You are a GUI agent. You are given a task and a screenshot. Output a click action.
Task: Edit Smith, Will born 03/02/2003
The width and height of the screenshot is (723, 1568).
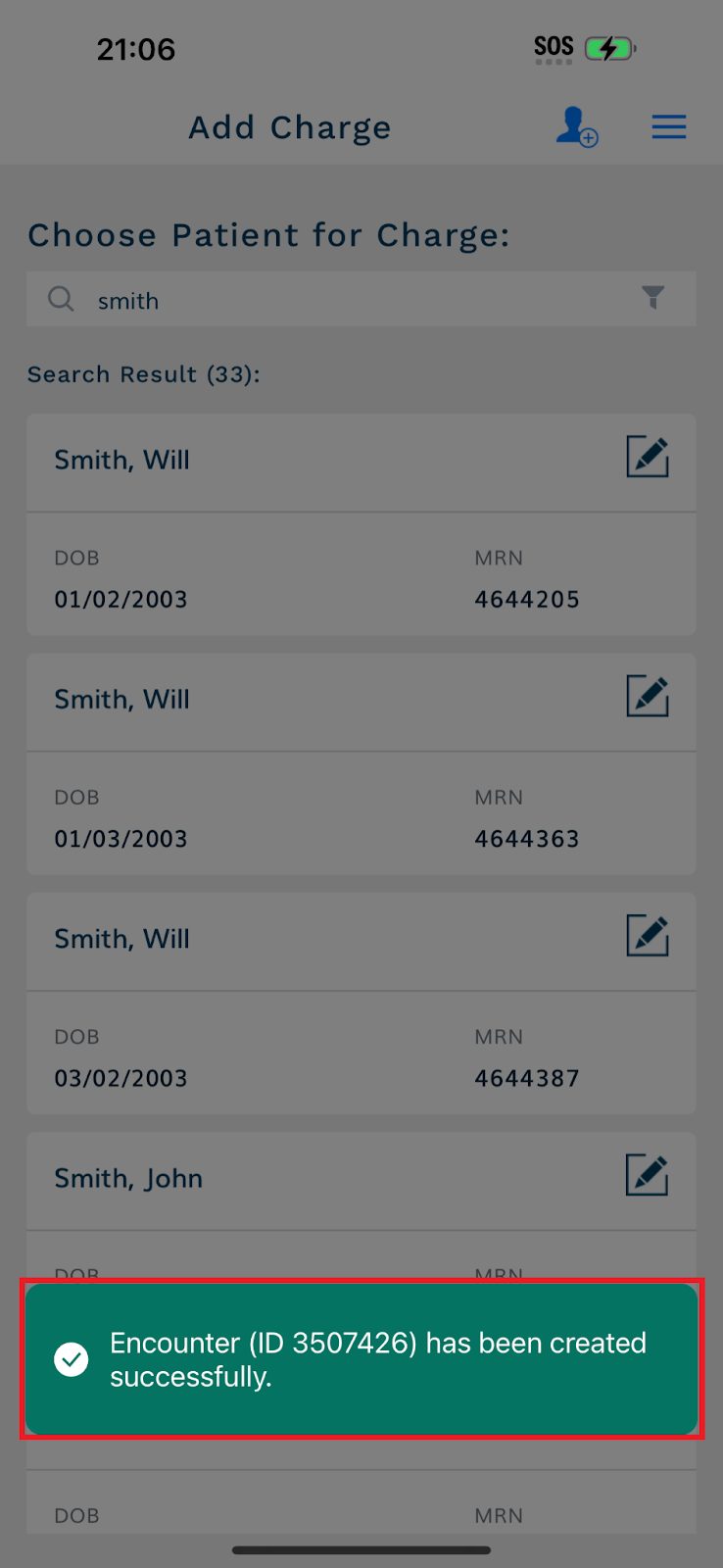648,936
